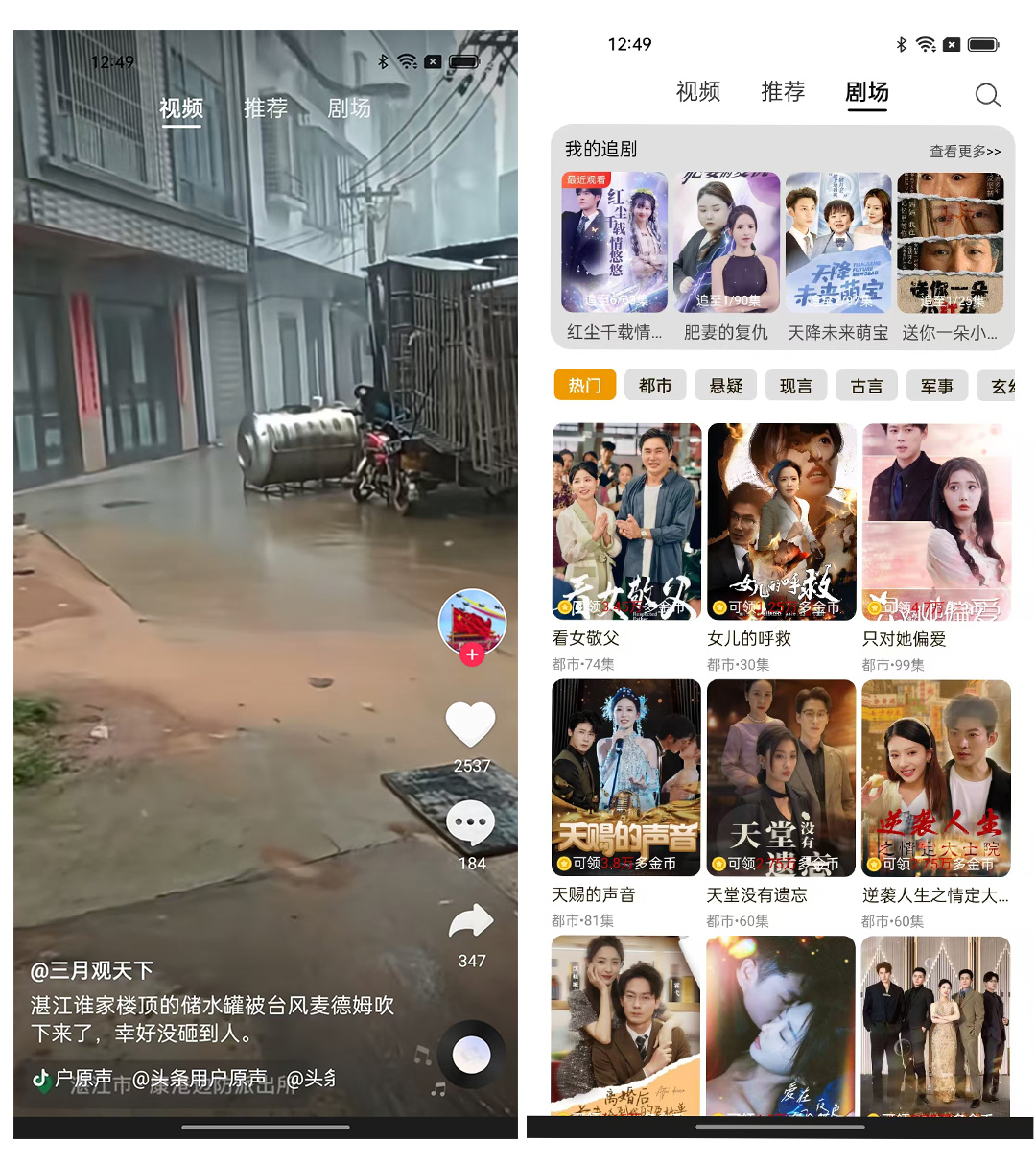
Task: Select the 悬疑 category chip
Action: click(x=726, y=386)
